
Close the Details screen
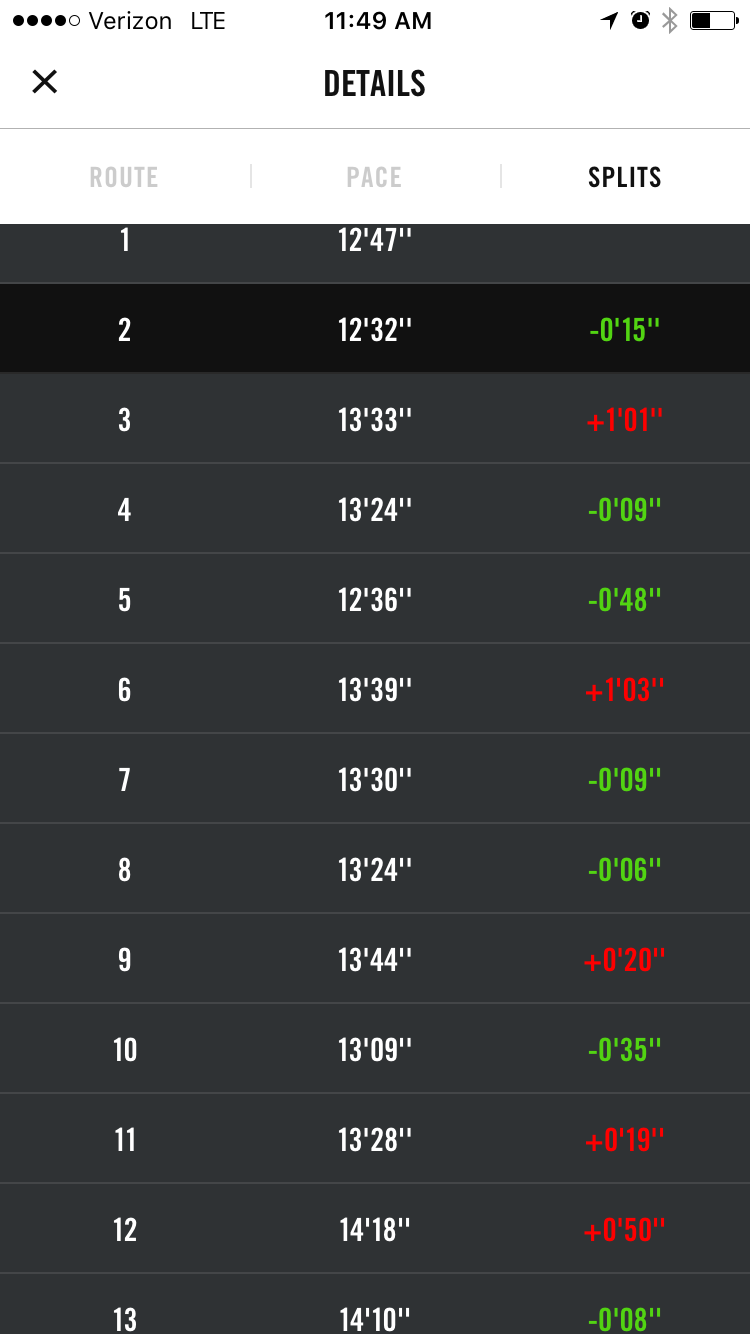pyautogui.click(x=45, y=82)
